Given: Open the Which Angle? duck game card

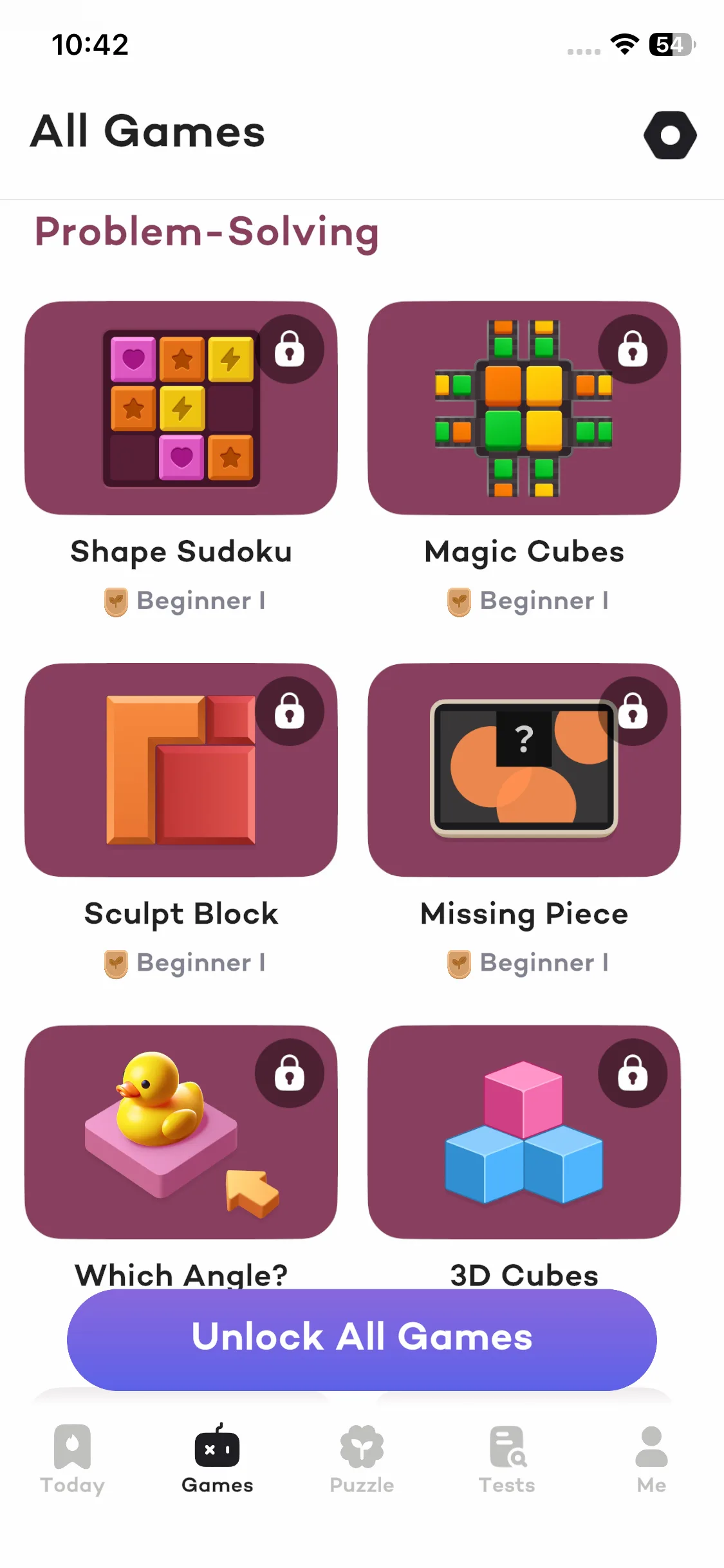Looking at the screenshot, I should pyautogui.click(x=181, y=1132).
